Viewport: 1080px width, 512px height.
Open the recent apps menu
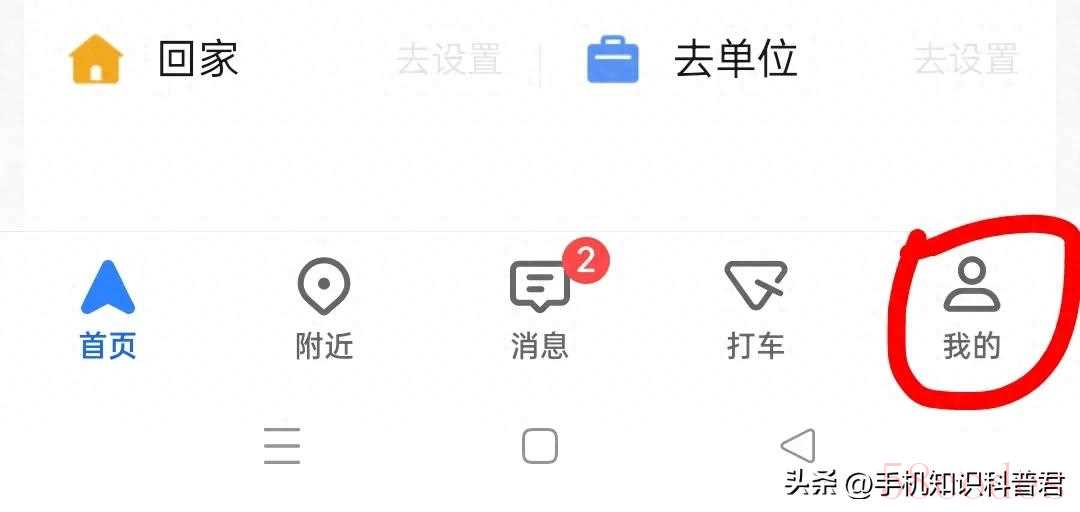pos(282,446)
